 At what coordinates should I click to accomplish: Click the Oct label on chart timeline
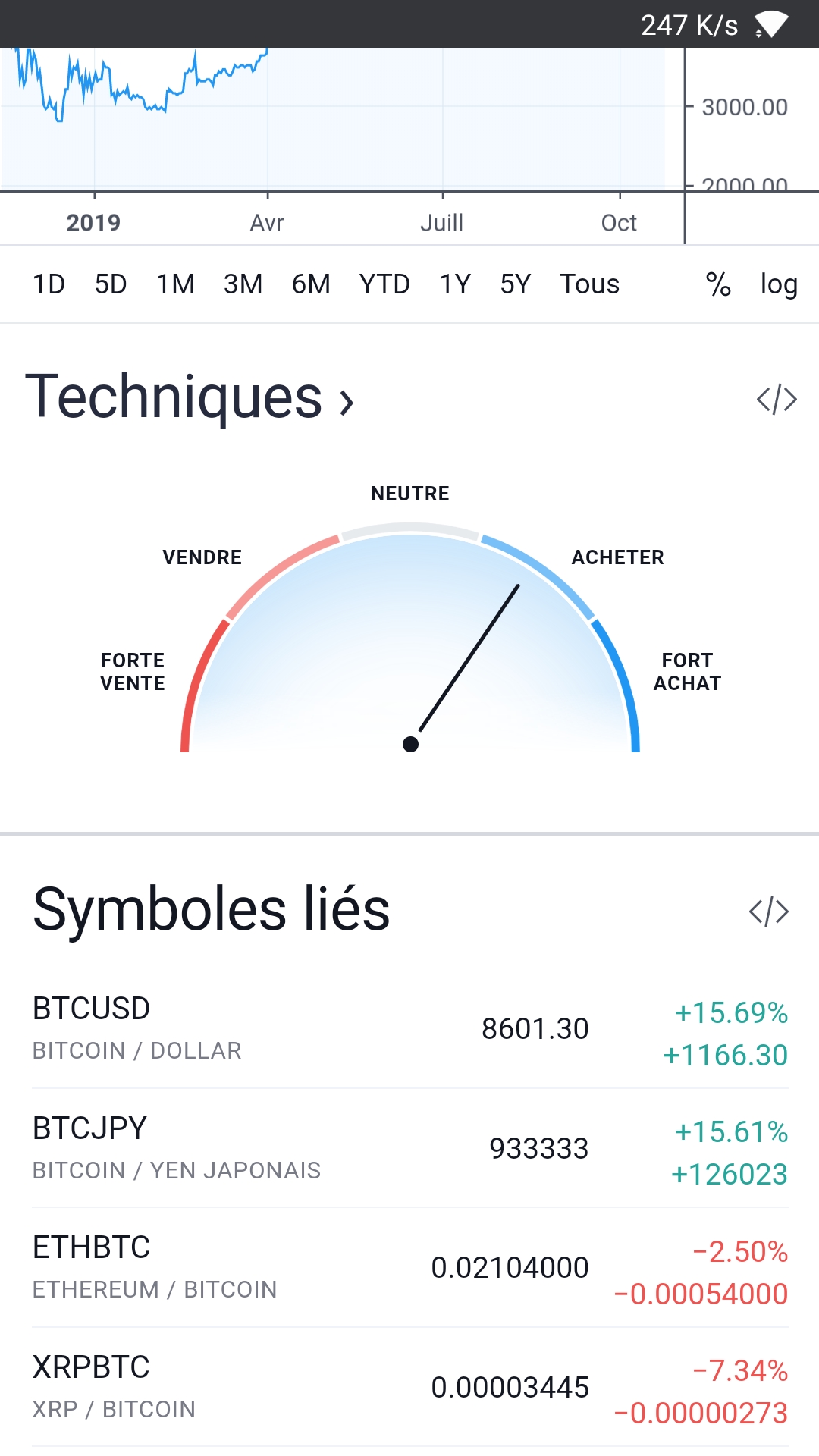[619, 222]
